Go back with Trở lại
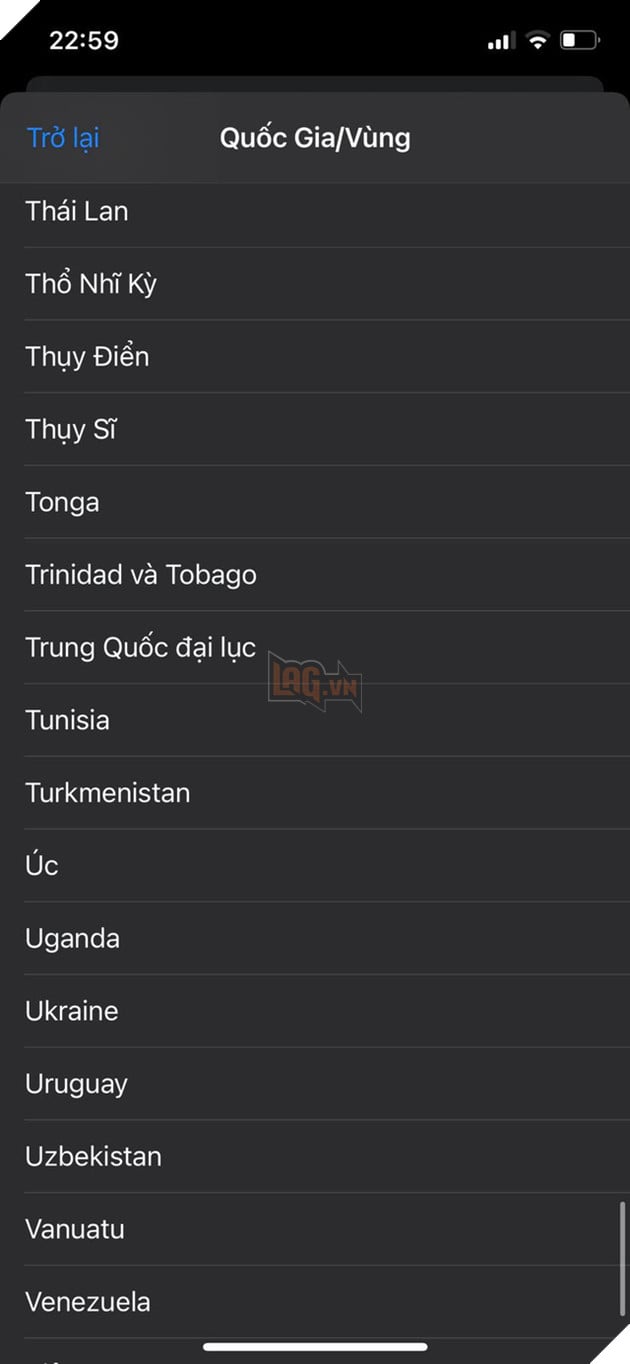Screen dimensions: 630x1364 [62, 138]
